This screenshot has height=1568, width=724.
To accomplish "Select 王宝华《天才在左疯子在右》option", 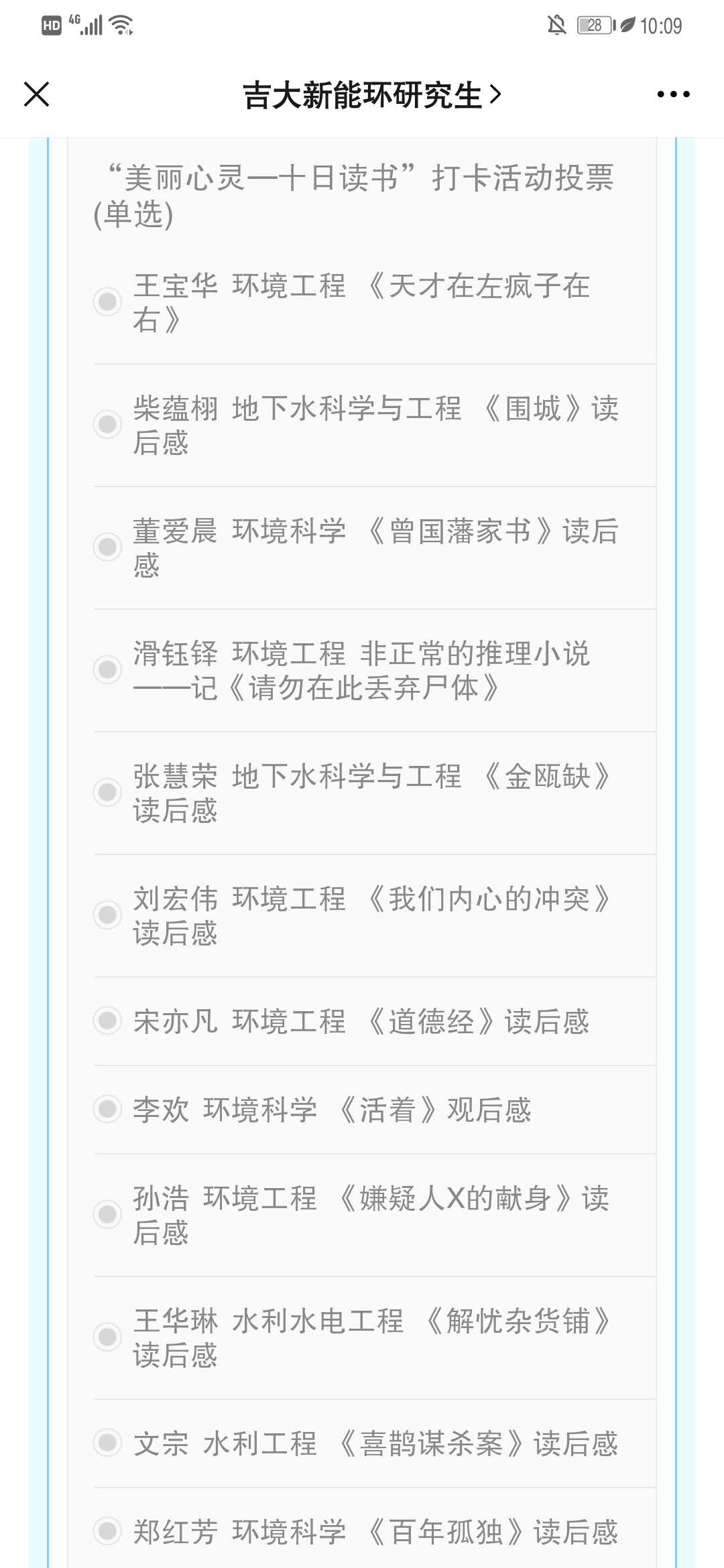I will click(x=107, y=302).
